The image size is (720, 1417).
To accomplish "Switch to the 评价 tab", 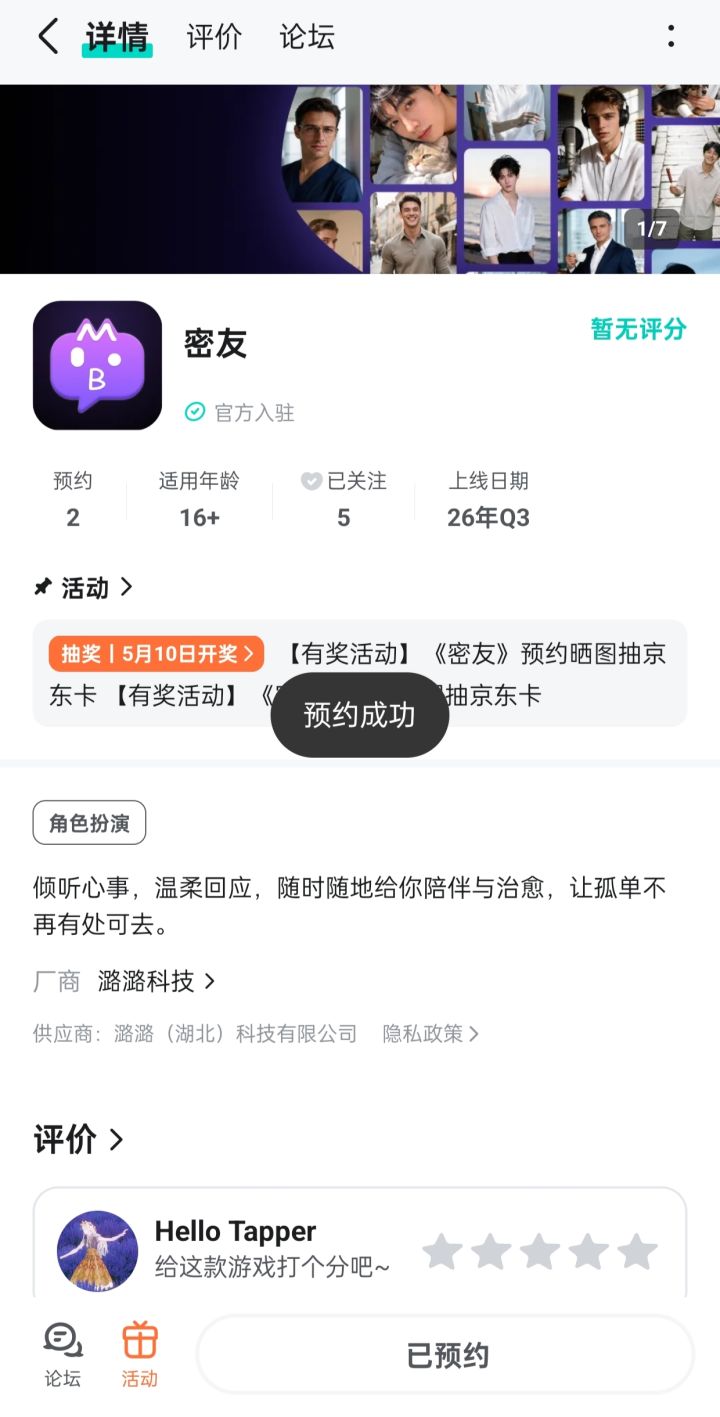I will tap(213, 37).
